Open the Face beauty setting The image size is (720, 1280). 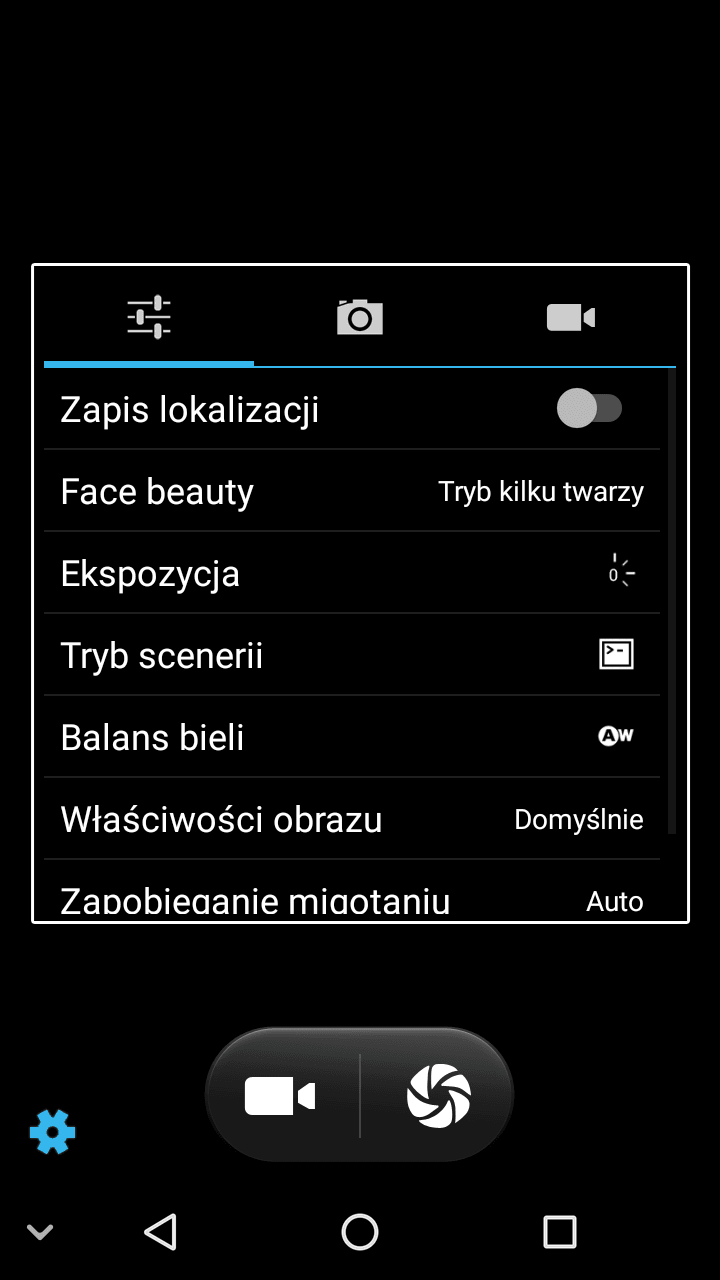352,491
